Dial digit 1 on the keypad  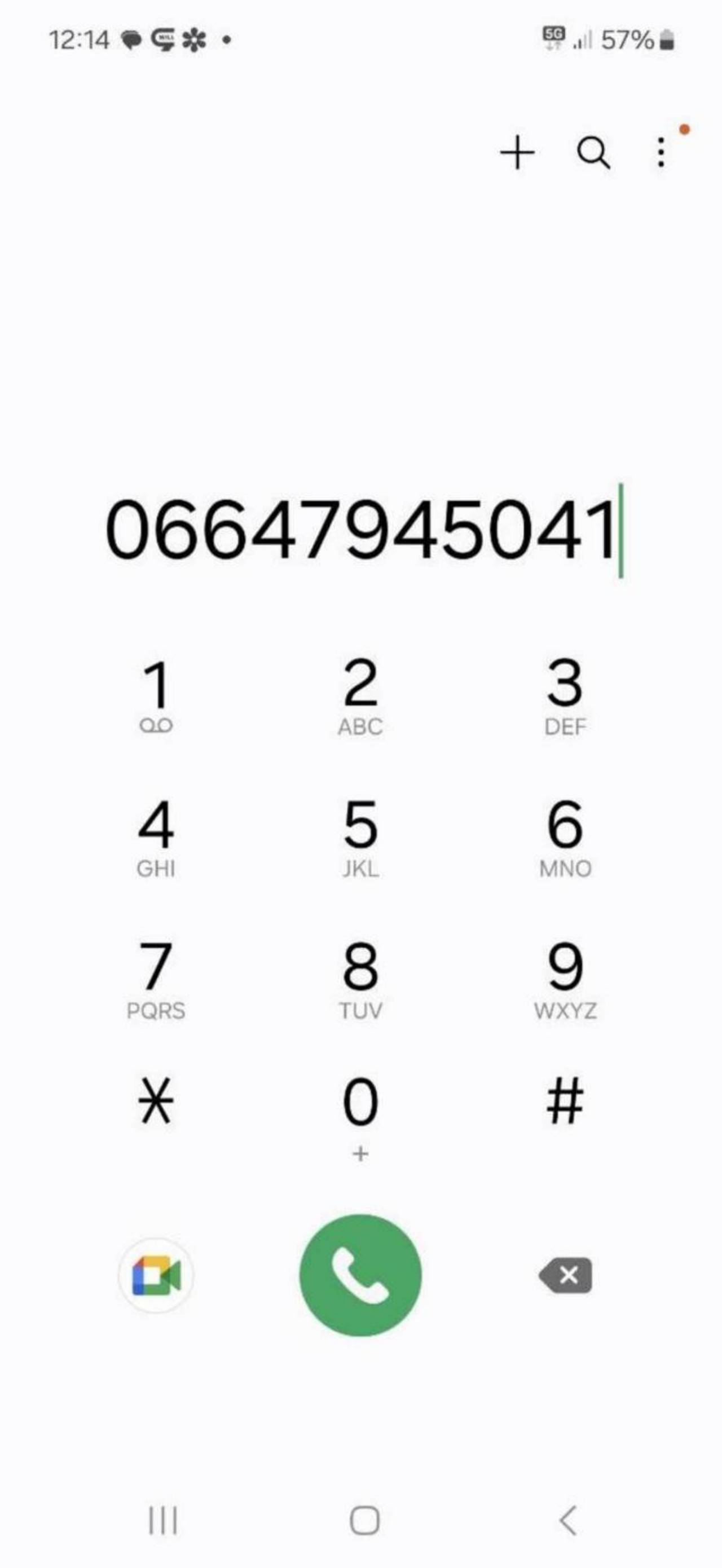tap(156, 696)
